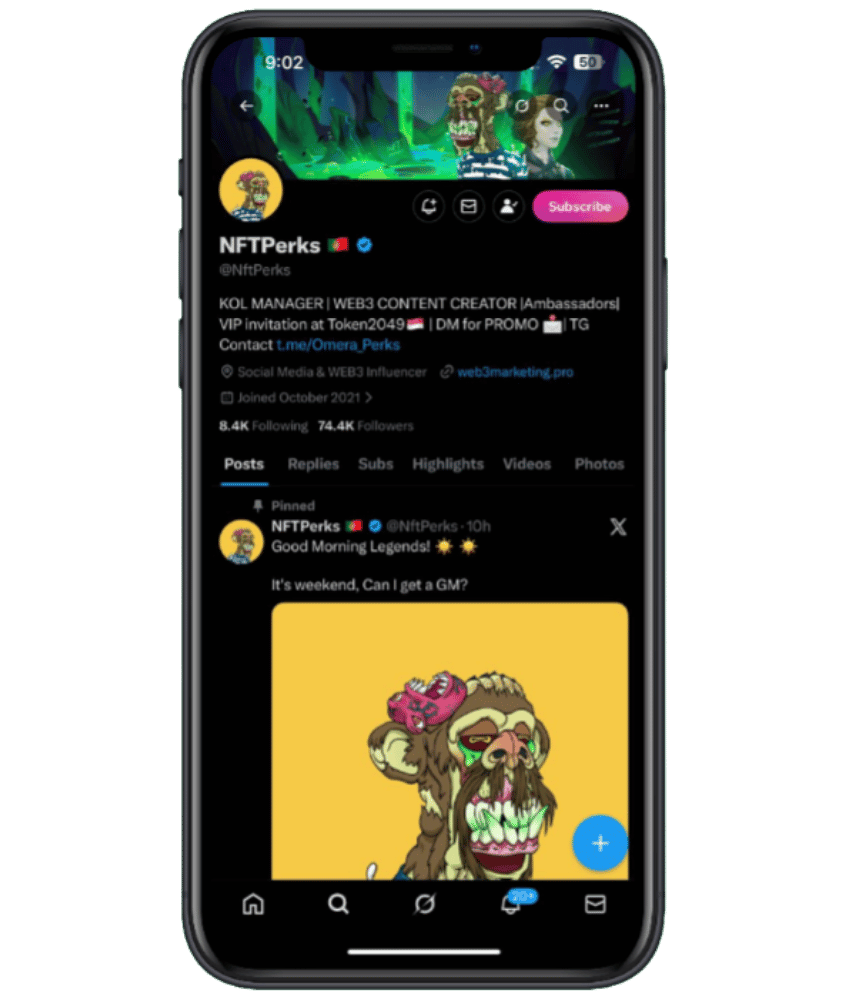Viewport: 850px width, 1000px height.
Task: Turn on post notifications for NFTPerks
Action: coord(428,207)
